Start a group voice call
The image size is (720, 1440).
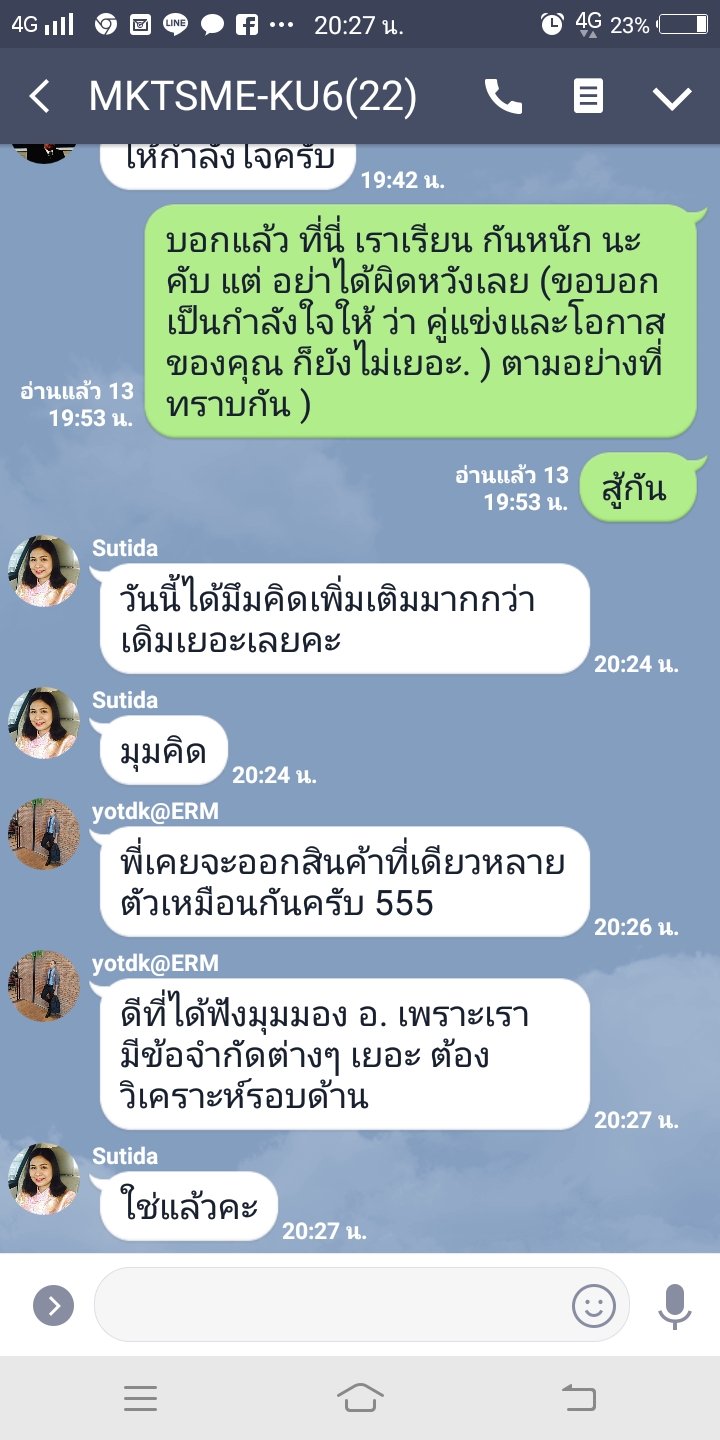pyautogui.click(x=503, y=97)
